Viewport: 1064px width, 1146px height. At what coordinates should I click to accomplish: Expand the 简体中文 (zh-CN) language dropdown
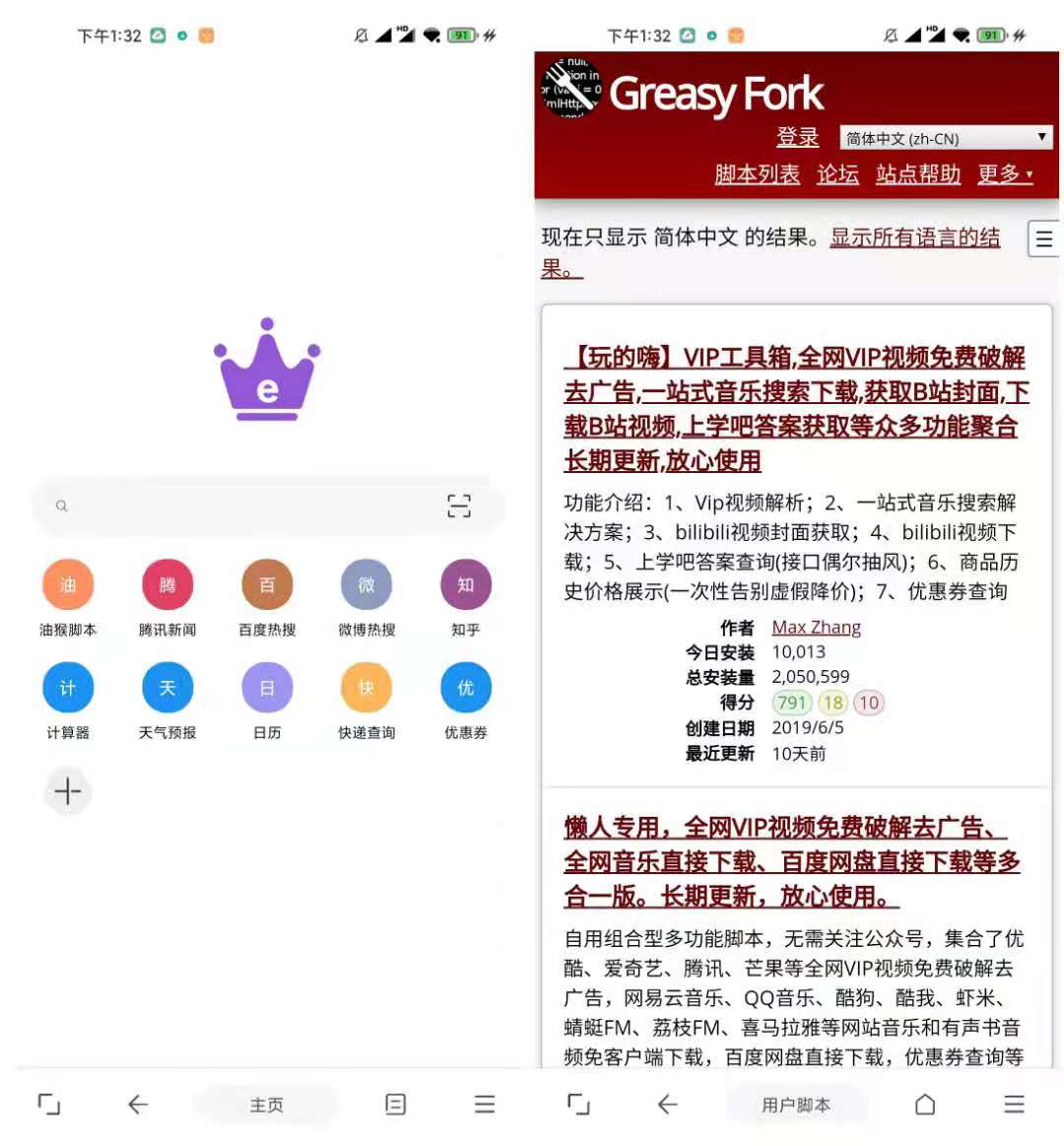click(946, 138)
